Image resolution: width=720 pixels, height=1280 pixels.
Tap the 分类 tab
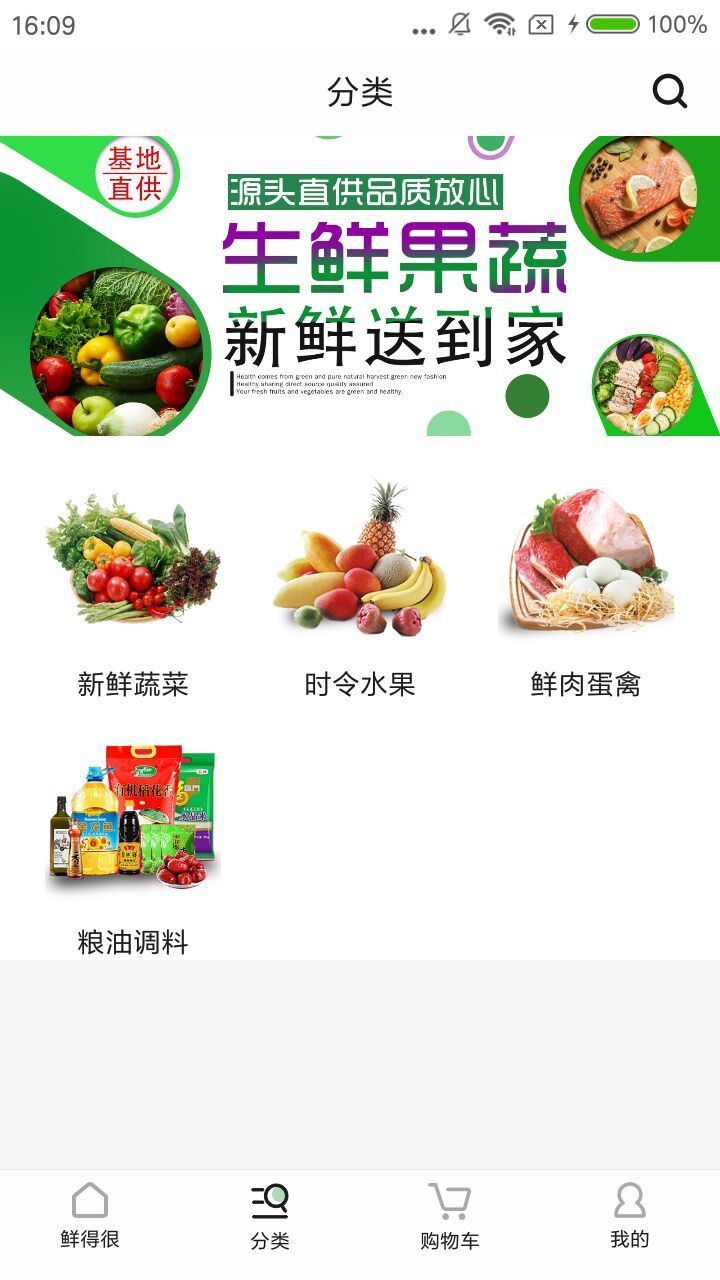(270, 1215)
